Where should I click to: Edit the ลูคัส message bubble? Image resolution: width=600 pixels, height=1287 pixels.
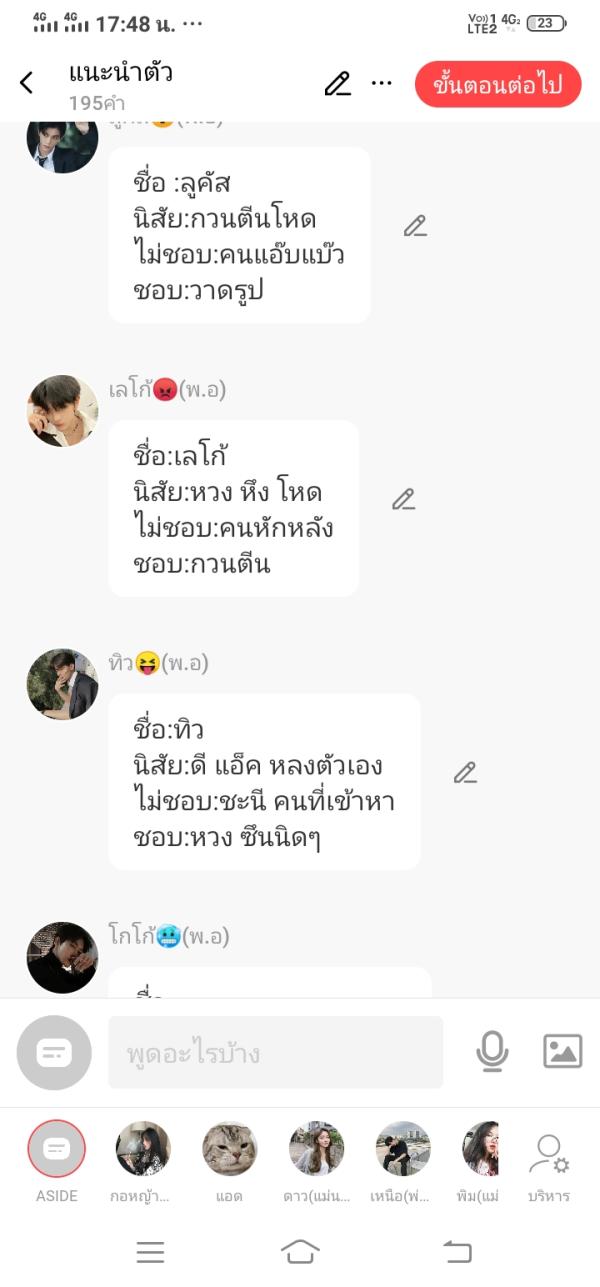pos(415,226)
